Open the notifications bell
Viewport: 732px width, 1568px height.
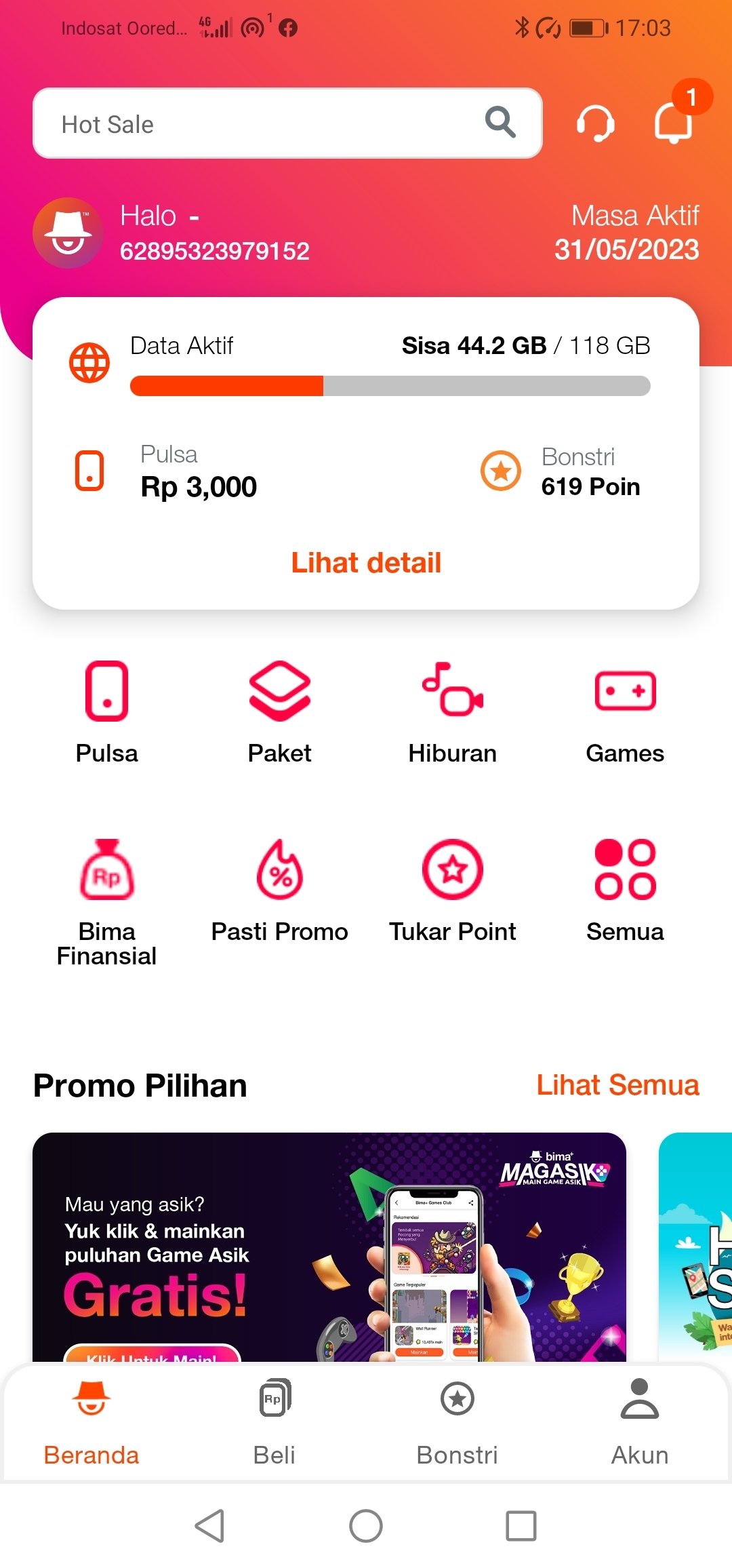[x=674, y=122]
